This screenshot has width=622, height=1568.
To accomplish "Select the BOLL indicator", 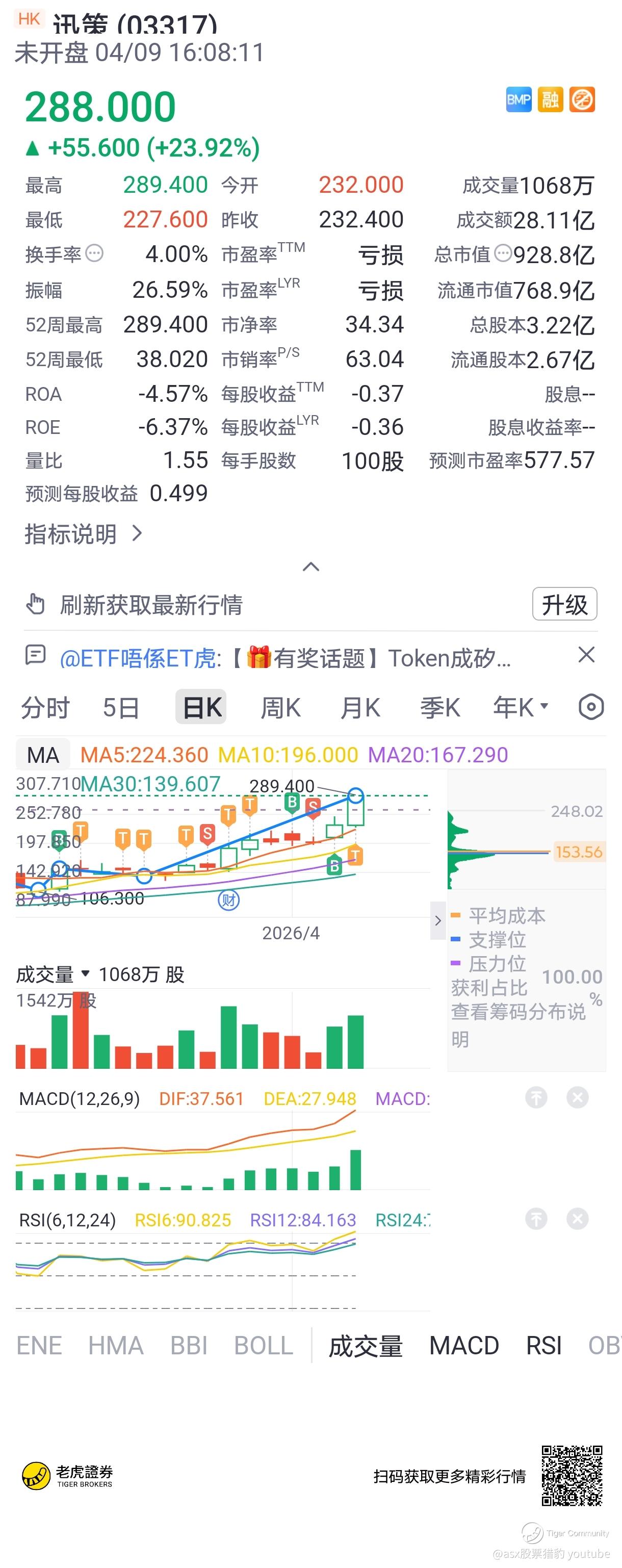I will (264, 1345).
